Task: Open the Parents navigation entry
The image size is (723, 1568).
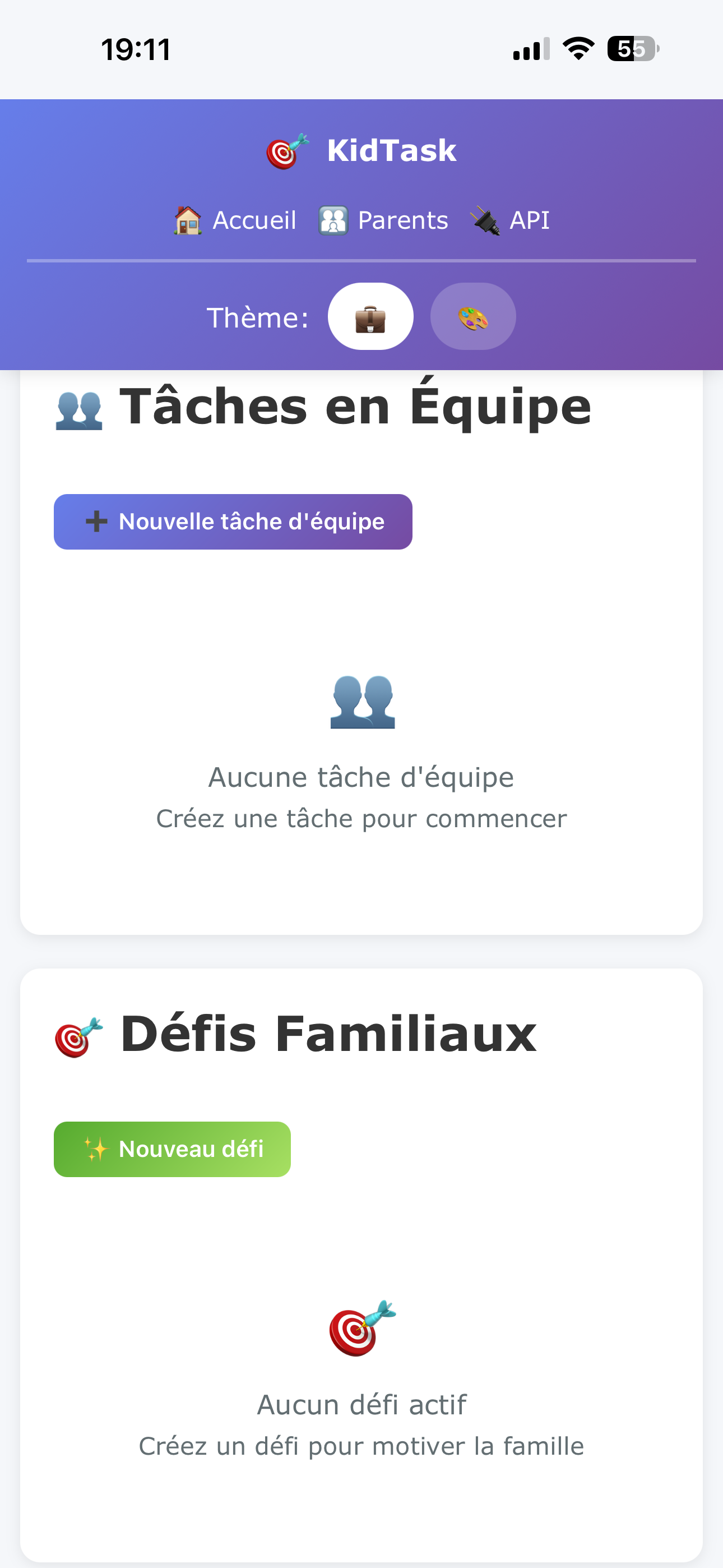Action: click(403, 219)
